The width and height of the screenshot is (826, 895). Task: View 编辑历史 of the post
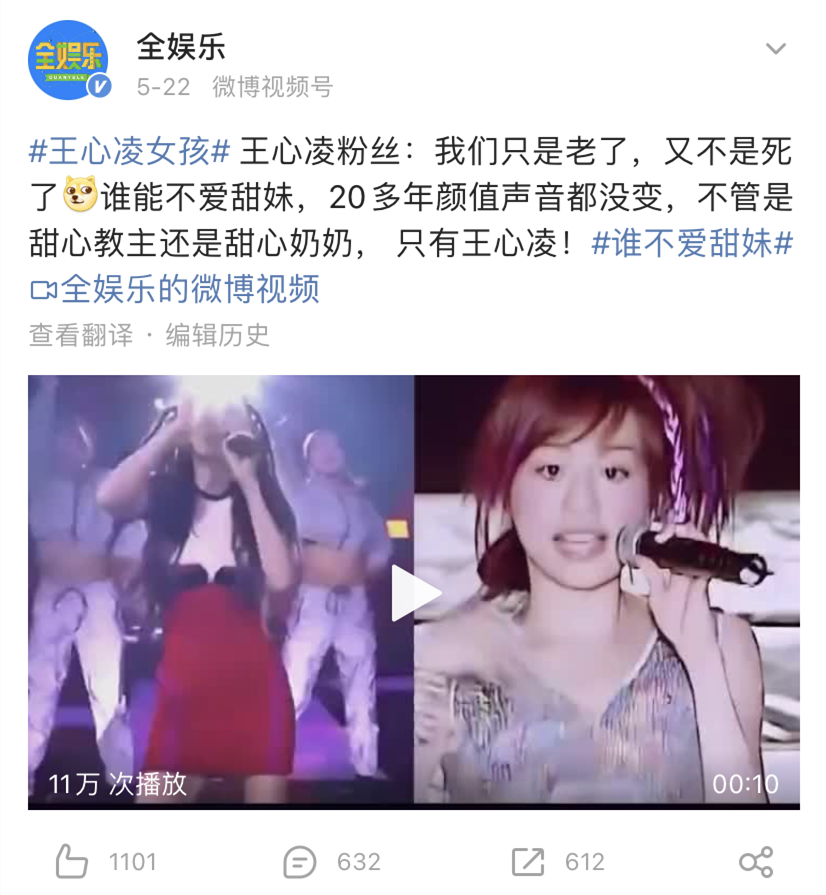tap(218, 335)
